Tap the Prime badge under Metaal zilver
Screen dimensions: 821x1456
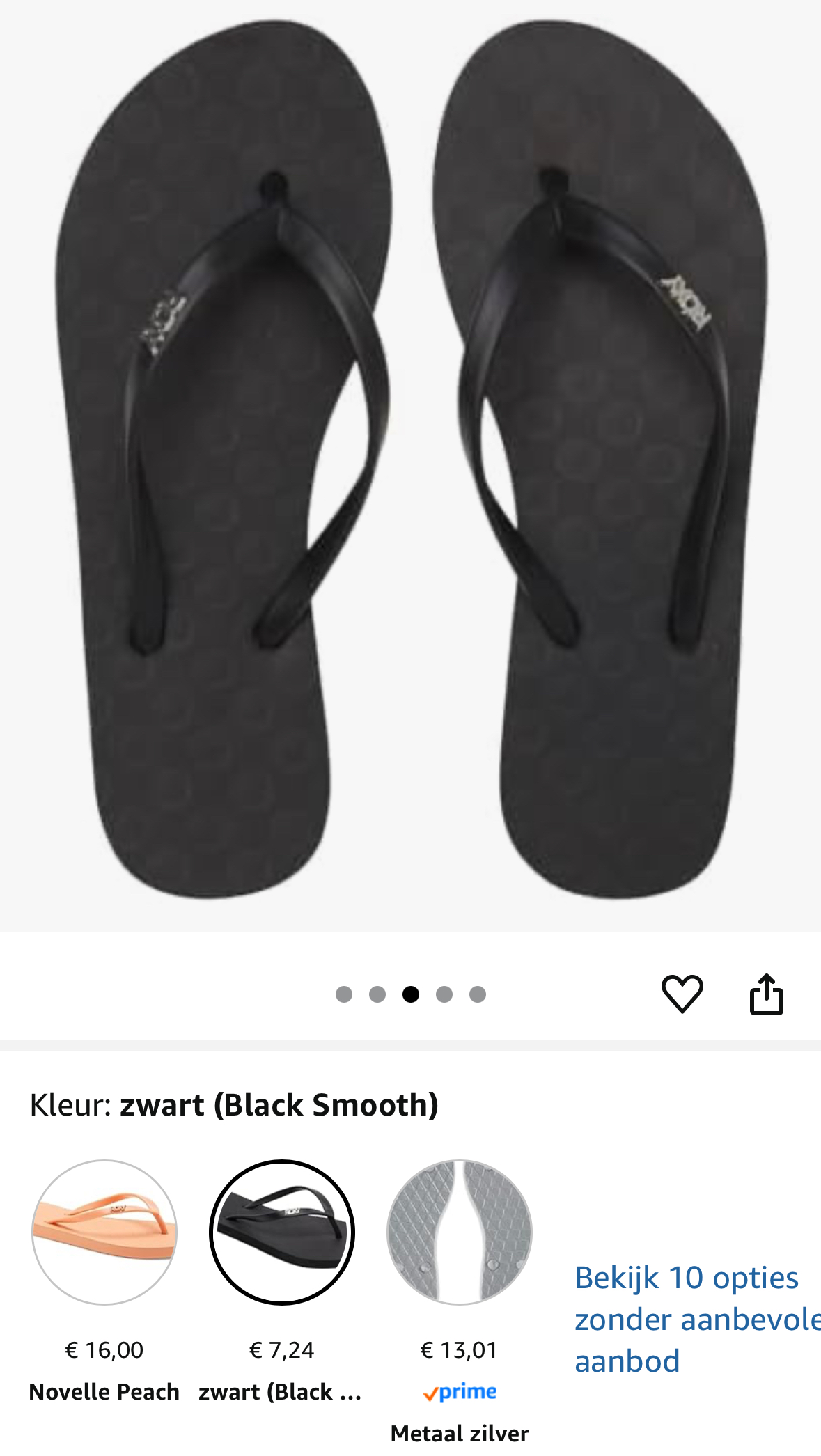(x=460, y=1392)
